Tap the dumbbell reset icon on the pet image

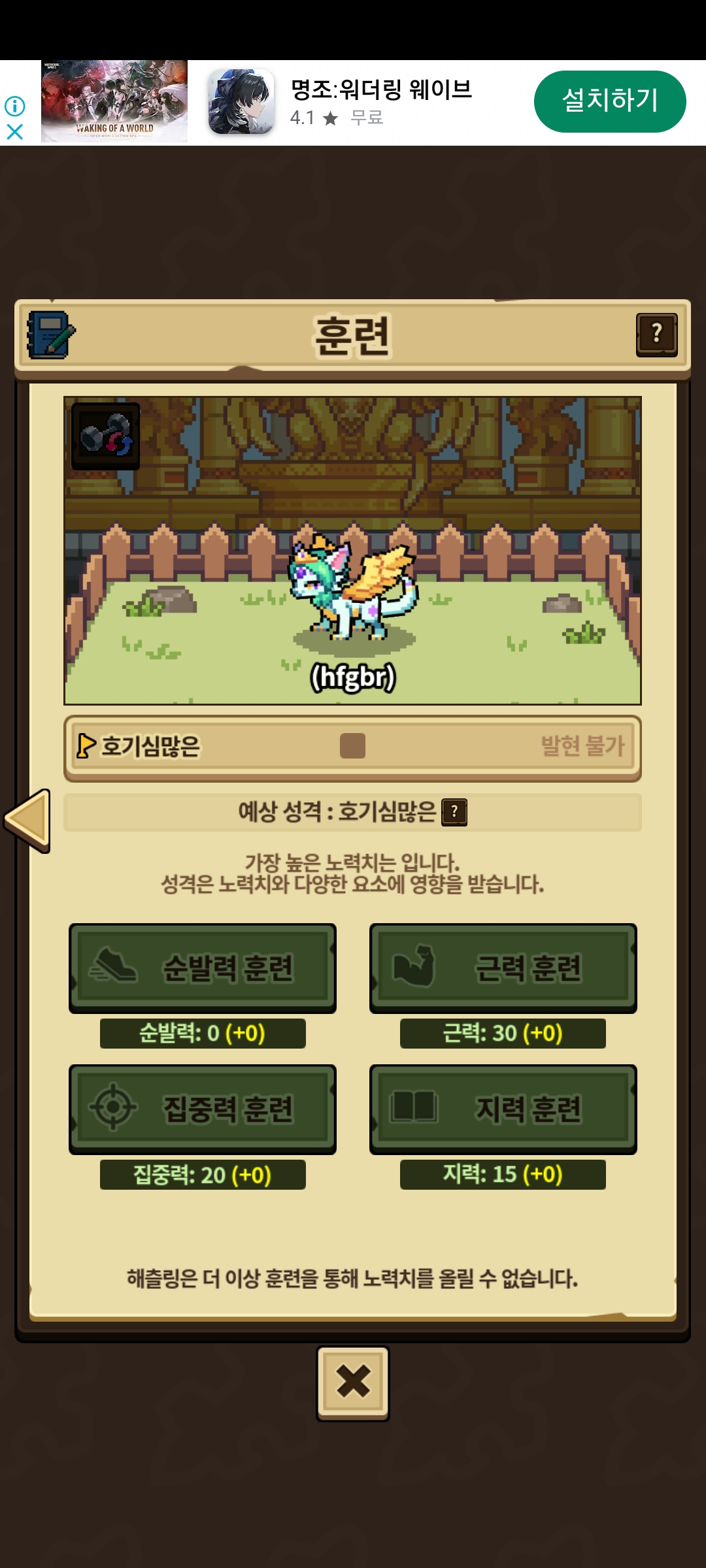[105, 436]
